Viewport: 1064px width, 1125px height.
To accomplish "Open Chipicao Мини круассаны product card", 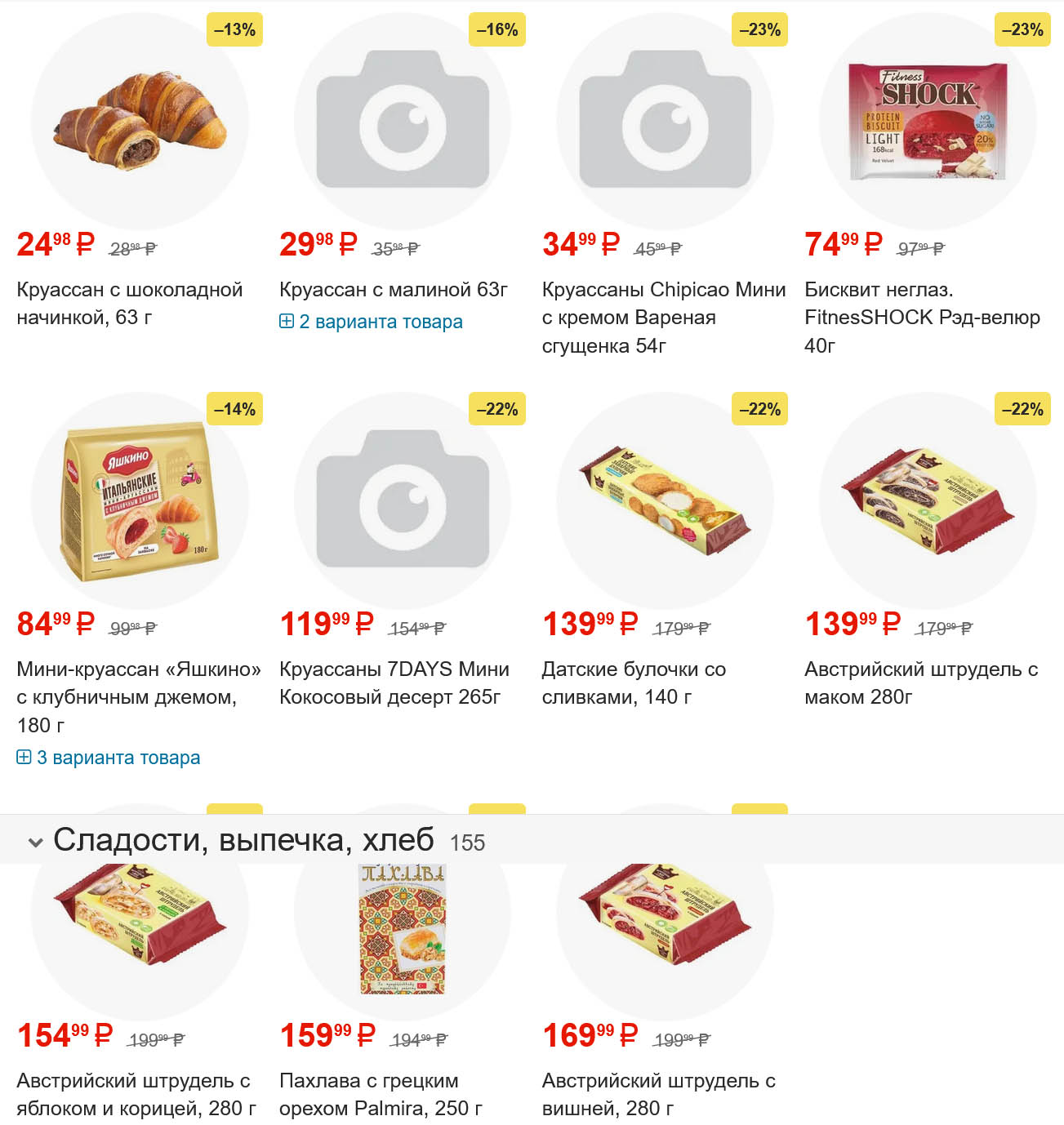I will click(x=663, y=318).
